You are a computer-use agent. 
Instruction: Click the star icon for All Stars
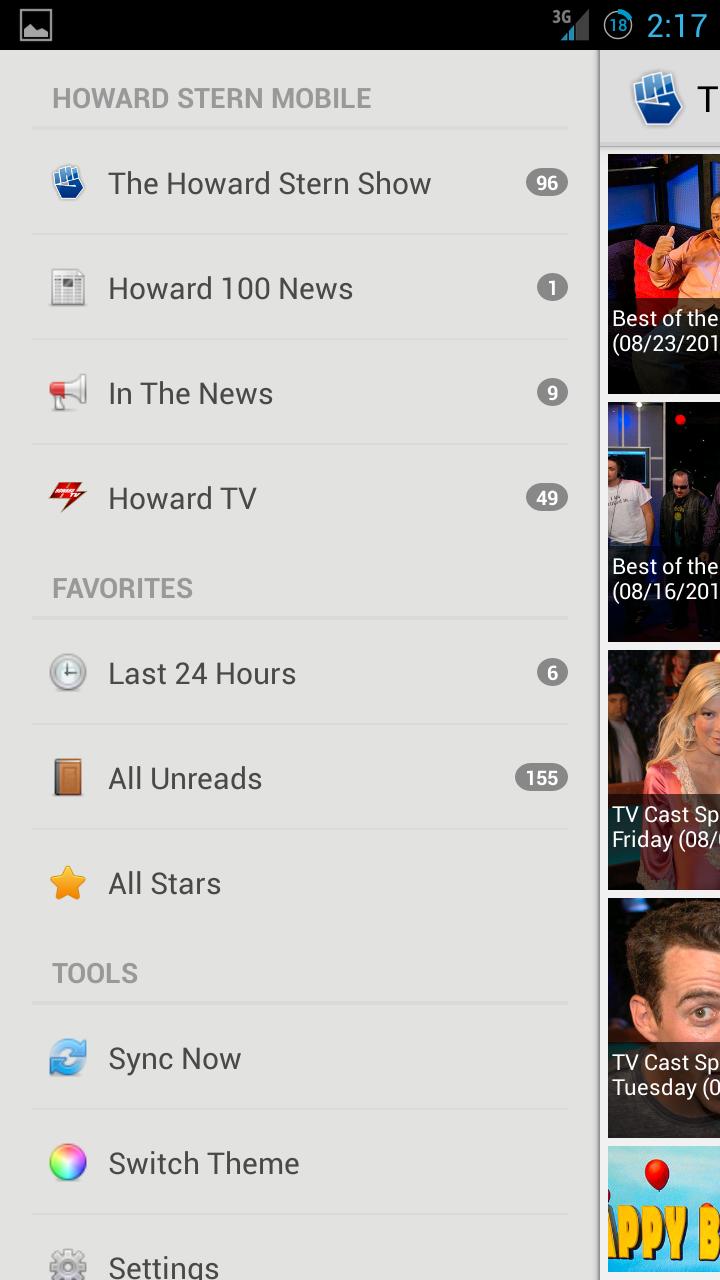pos(67,883)
